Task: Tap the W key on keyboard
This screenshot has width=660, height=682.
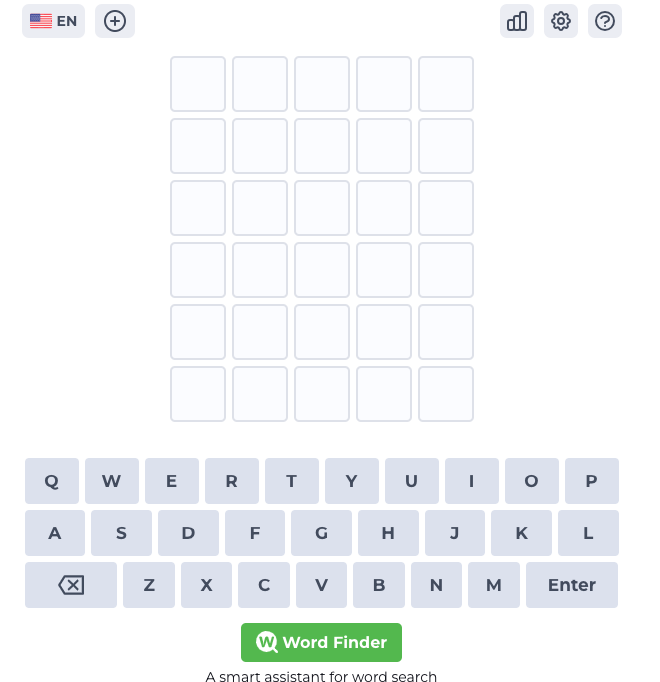Action: point(112,481)
